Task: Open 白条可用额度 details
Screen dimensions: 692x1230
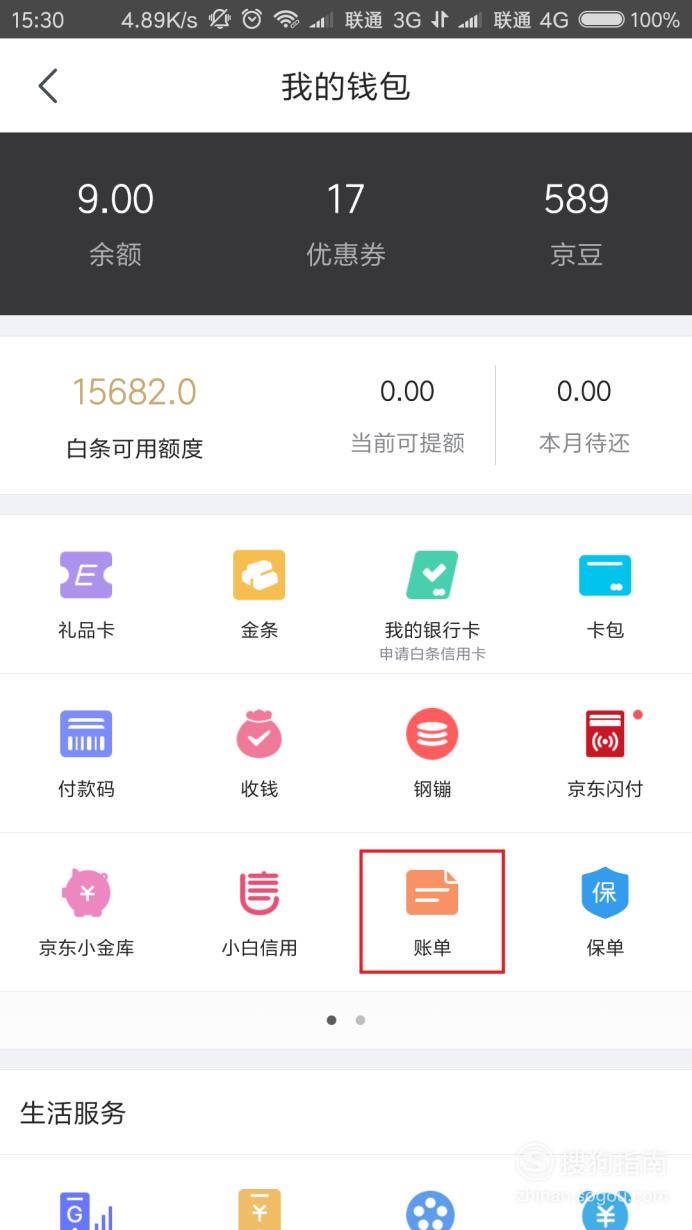Action: pos(135,416)
